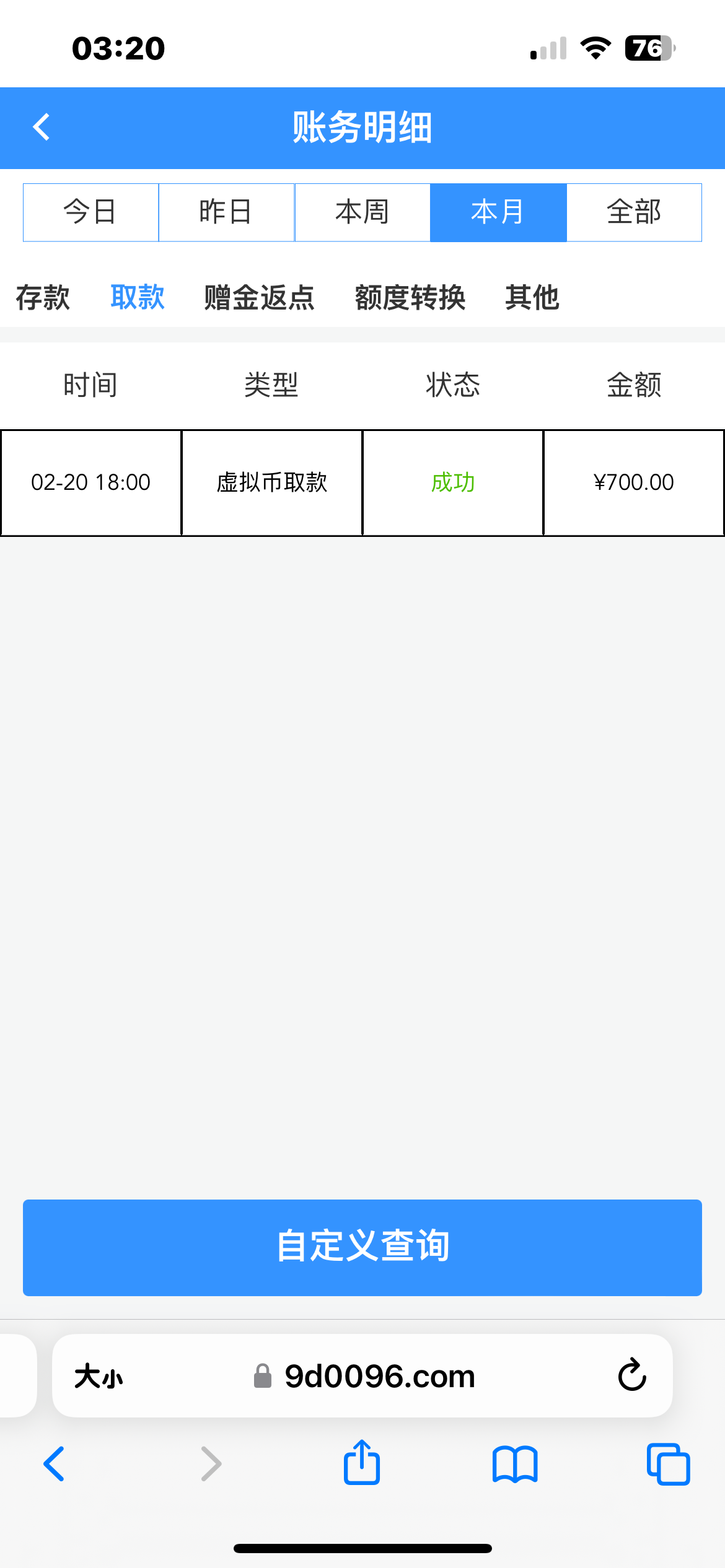Switch to 额度转换 records
Screen dimensions: 725x1568
[x=410, y=297]
